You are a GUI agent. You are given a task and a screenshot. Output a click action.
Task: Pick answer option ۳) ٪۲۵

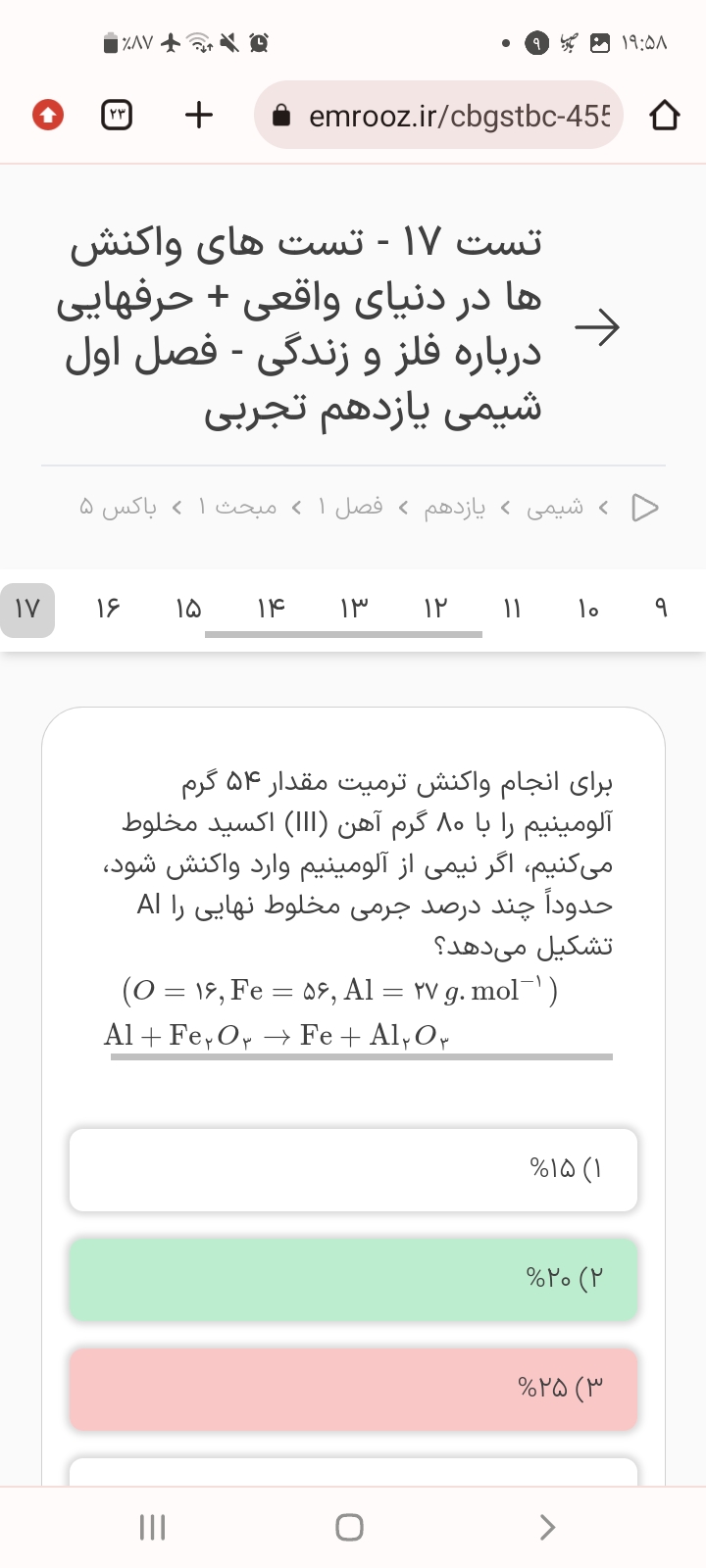[x=353, y=1389]
